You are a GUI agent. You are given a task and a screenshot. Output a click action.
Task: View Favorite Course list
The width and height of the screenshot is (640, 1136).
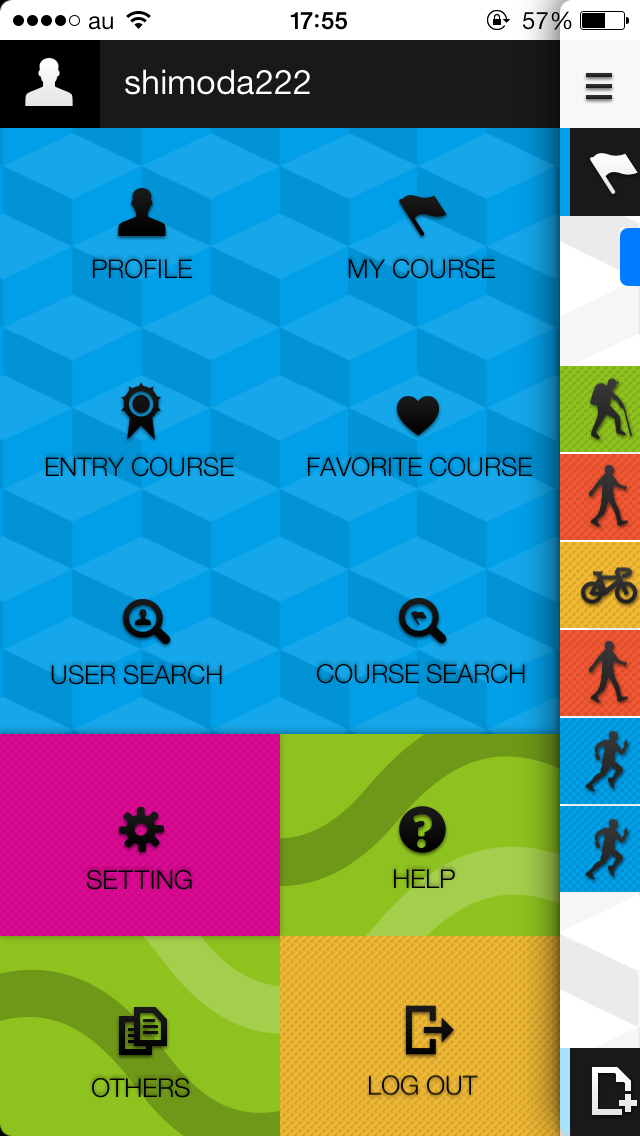[x=419, y=431]
